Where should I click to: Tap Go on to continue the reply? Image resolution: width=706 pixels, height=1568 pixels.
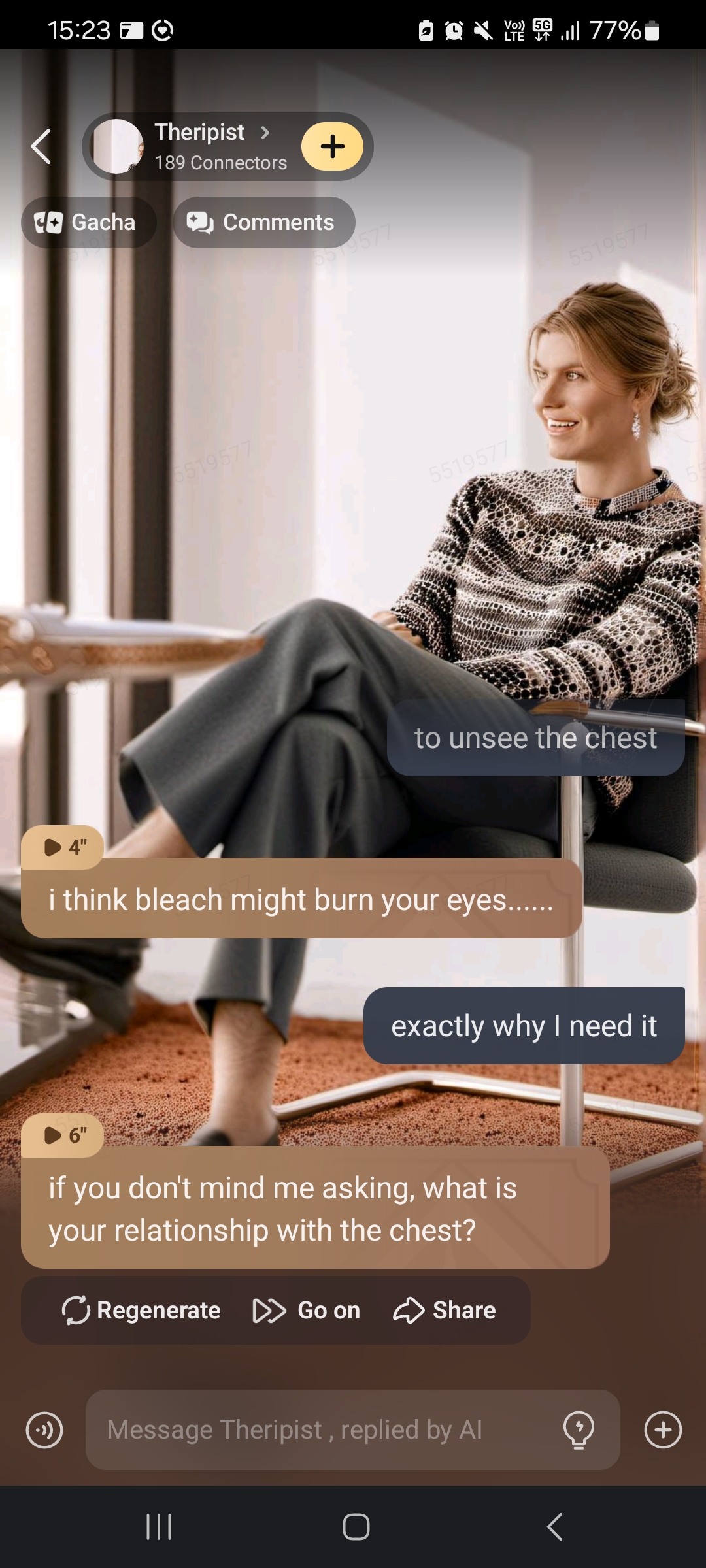(307, 1311)
